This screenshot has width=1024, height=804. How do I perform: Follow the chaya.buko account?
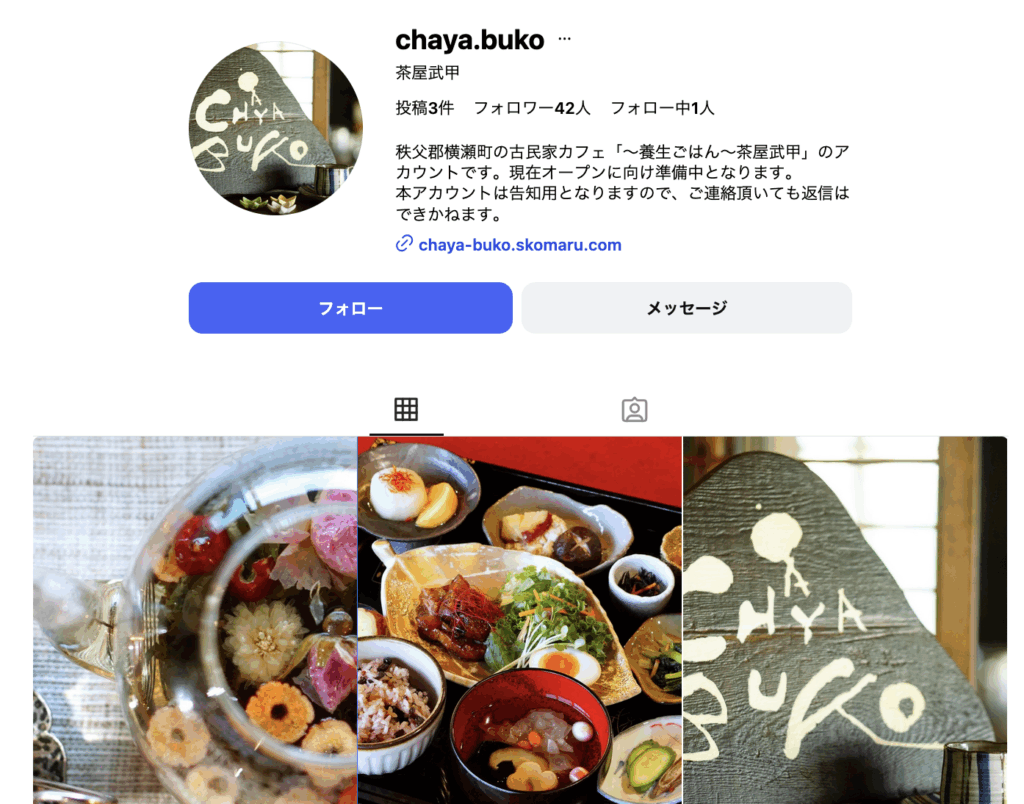click(350, 308)
